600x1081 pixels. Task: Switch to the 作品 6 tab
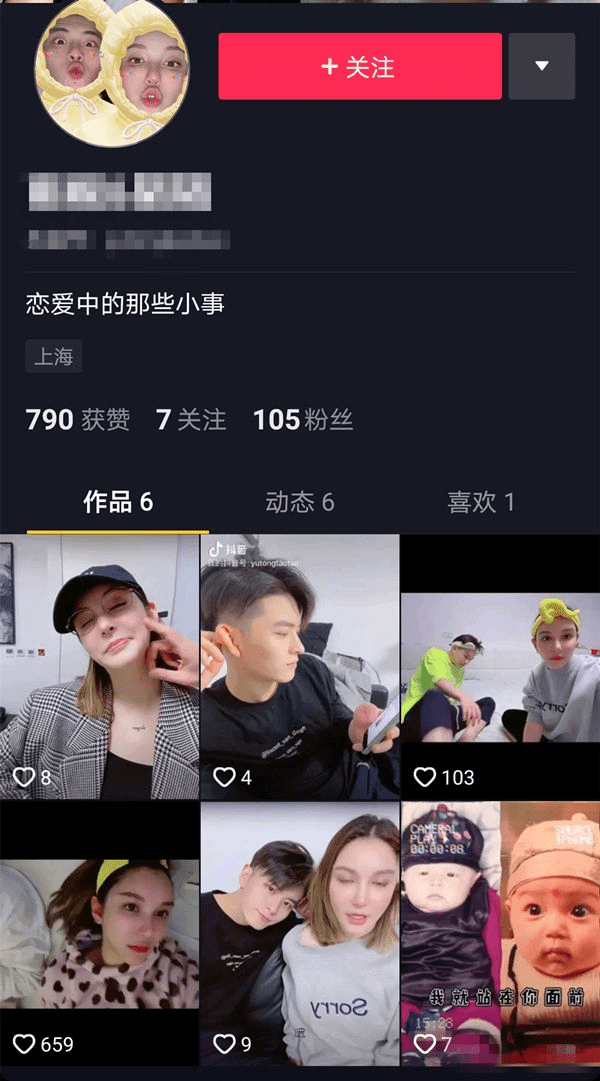pos(118,502)
